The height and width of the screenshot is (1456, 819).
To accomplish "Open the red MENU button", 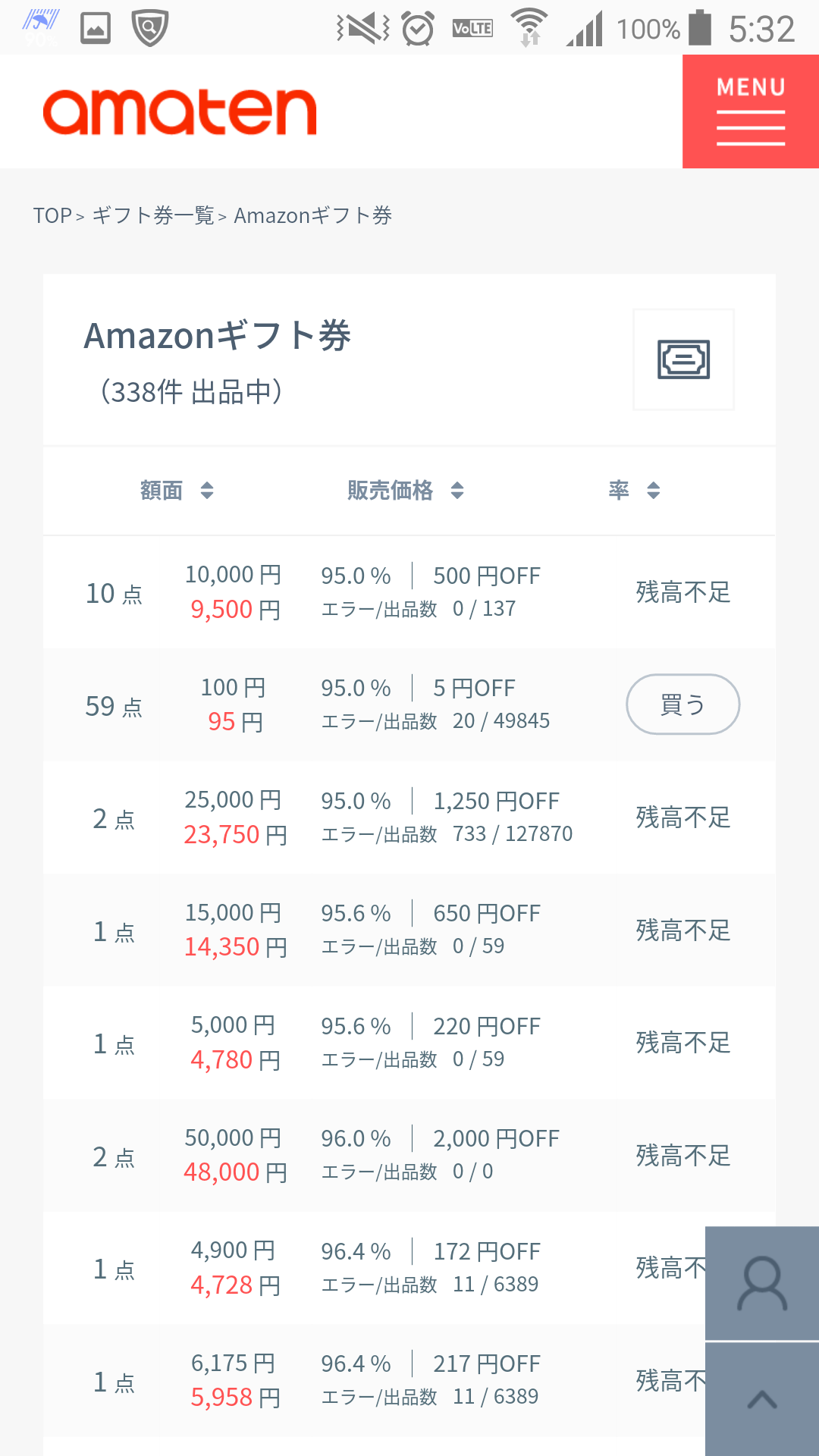I will 751,111.
